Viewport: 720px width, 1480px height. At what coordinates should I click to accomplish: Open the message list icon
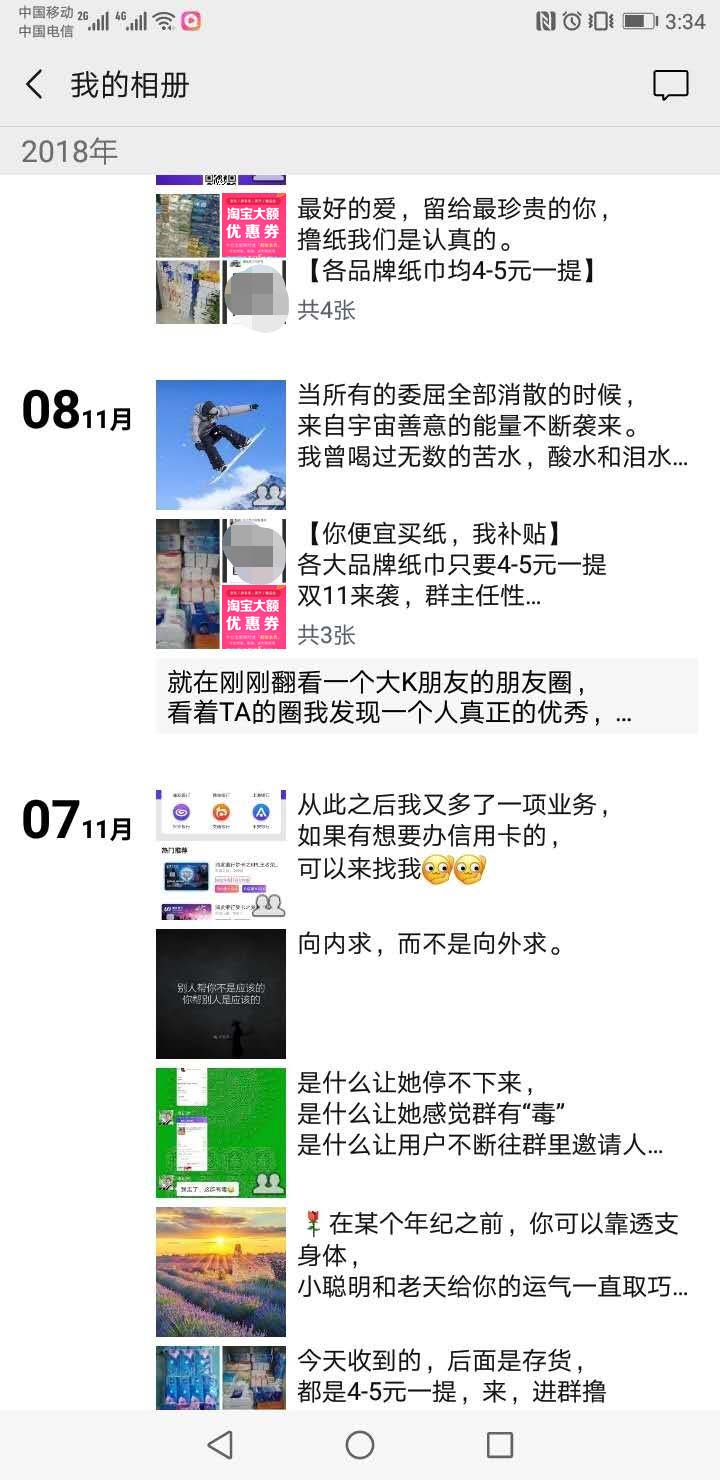coord(670,85)
